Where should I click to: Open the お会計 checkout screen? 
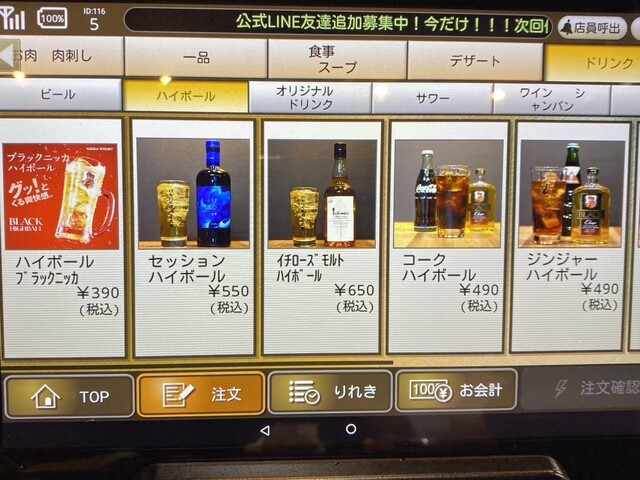point(456,390)
